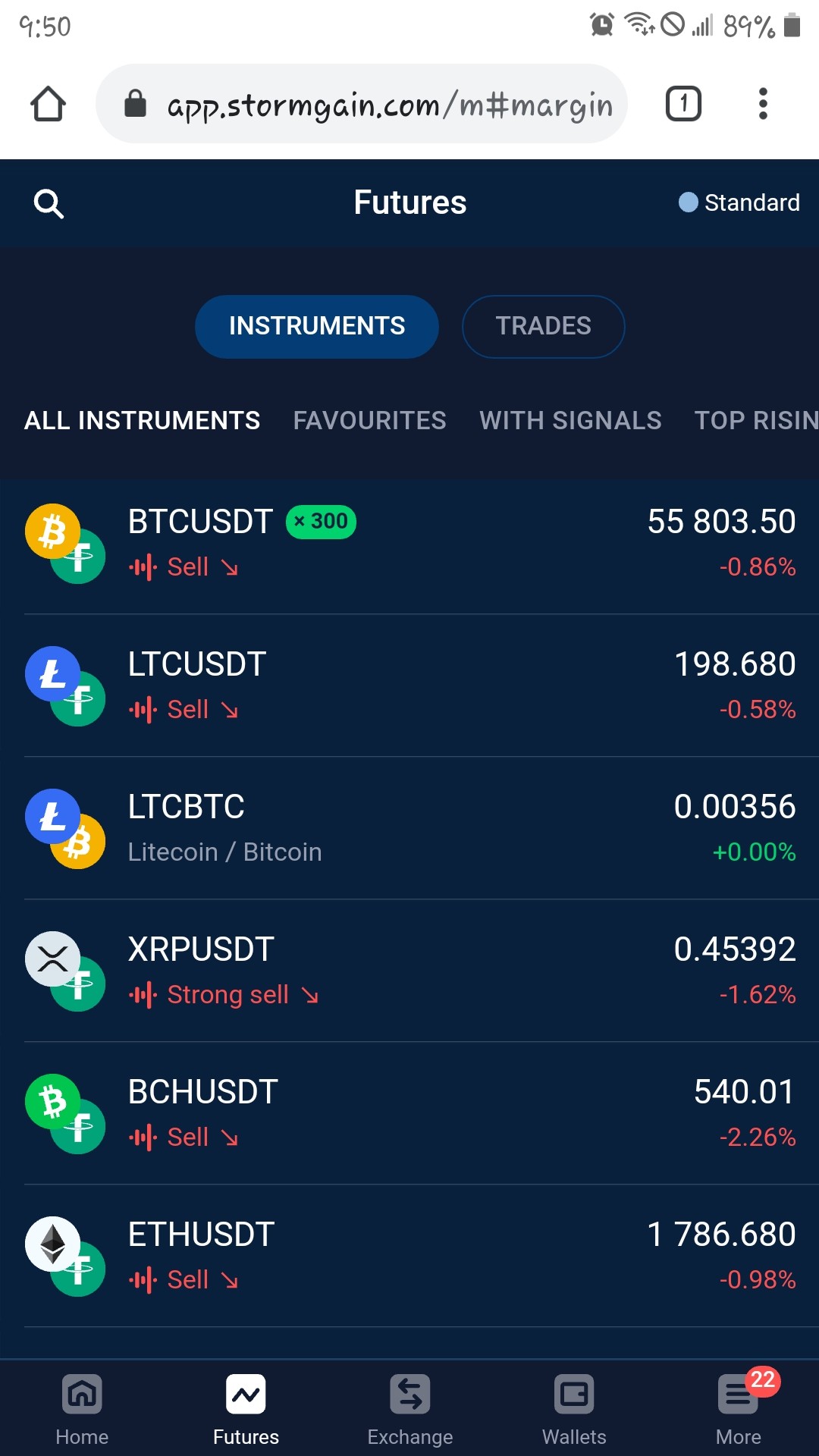Switch to the TRADES section
This screenshot has height=1456, width=819.
[543, 326]
